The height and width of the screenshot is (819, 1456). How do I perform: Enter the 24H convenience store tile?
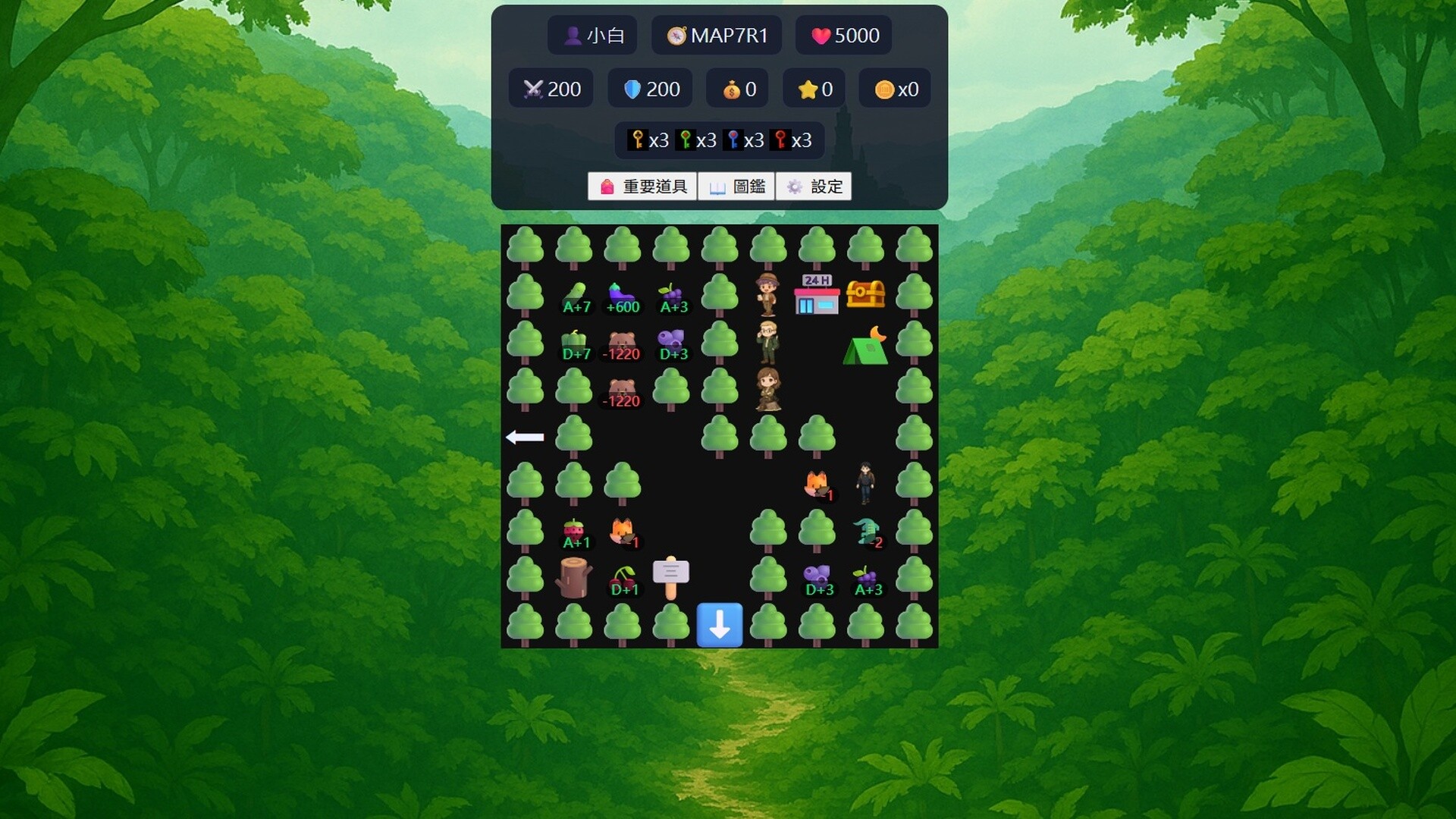pyautogui.click(x=816, y=295)
